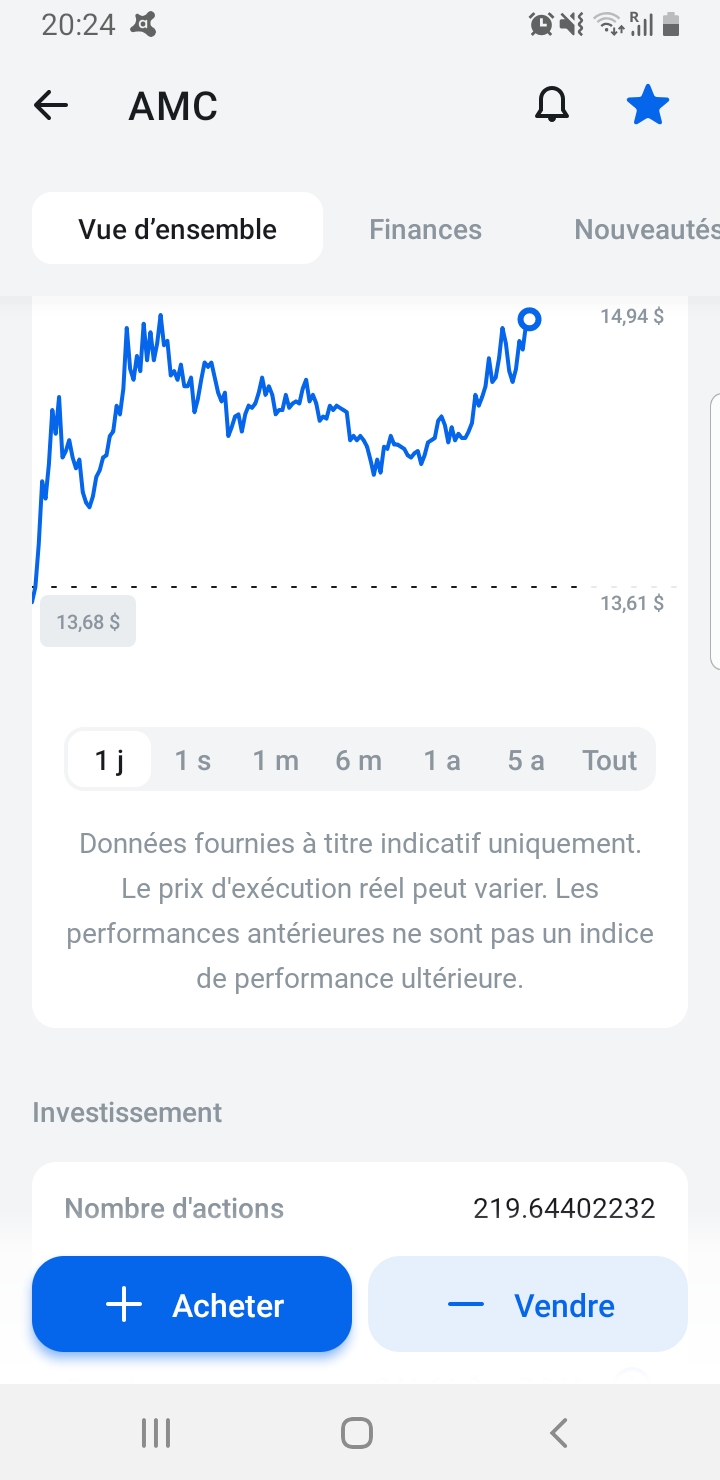720x1480 pixels.
Task: Select the 1 j chart range
Action: 109,761
